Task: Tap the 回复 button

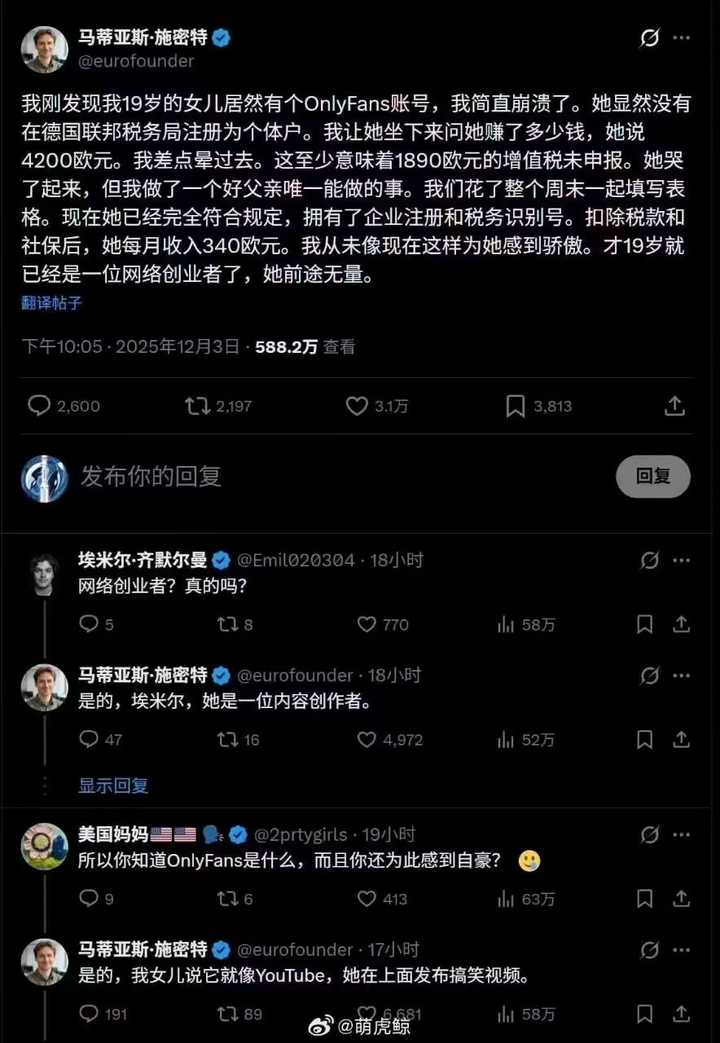Action: 653,477
